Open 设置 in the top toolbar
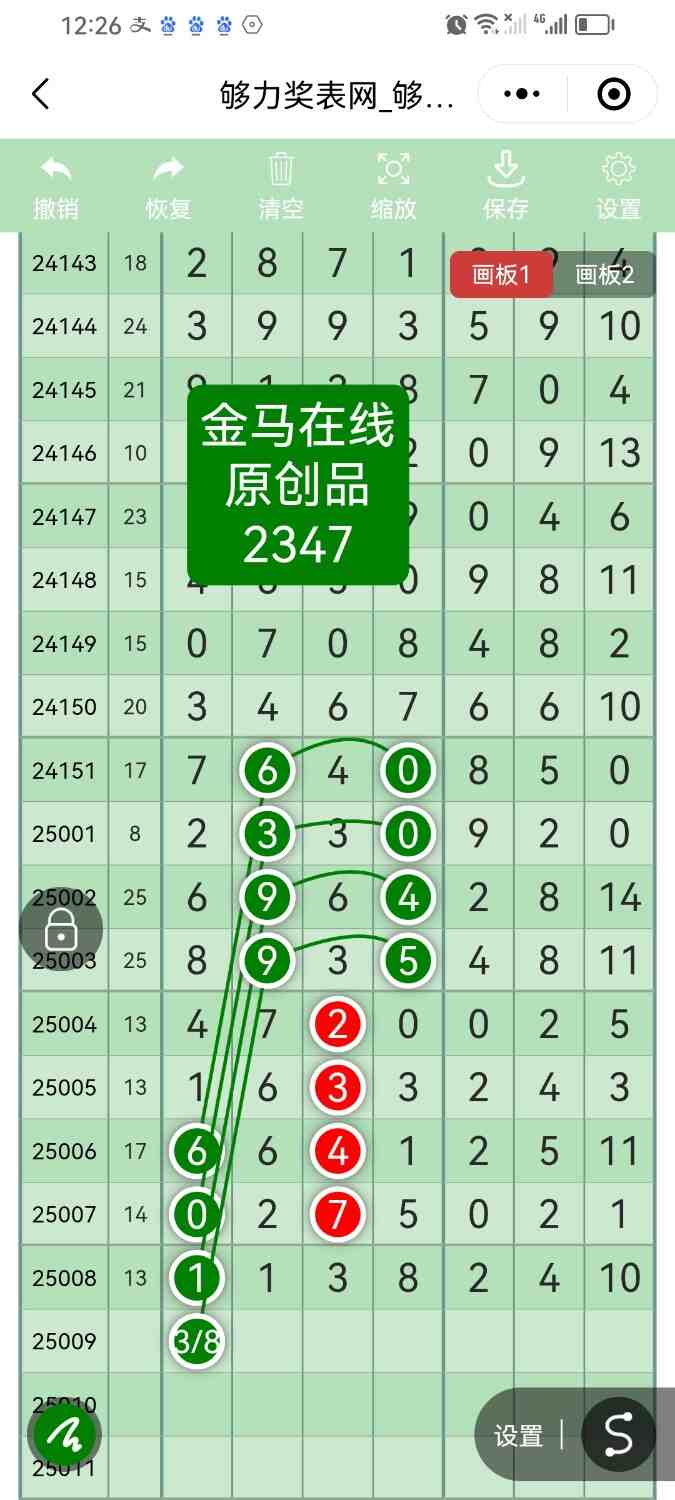The height and width of the screenshot is (1500, 675). click(x=618, y=186)
